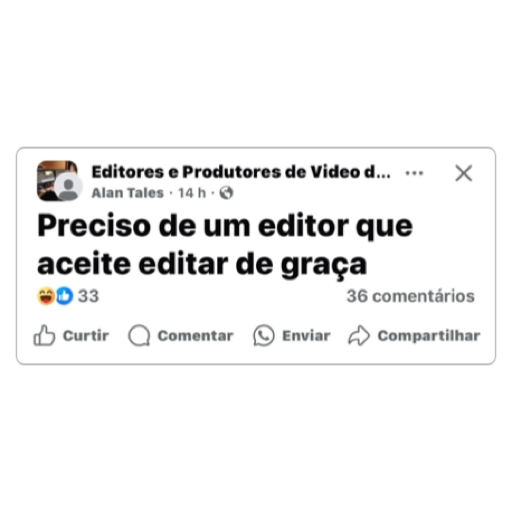Open the 36 comentários list
This screenshot has height=512, width=512.
[x=410, y=296]
